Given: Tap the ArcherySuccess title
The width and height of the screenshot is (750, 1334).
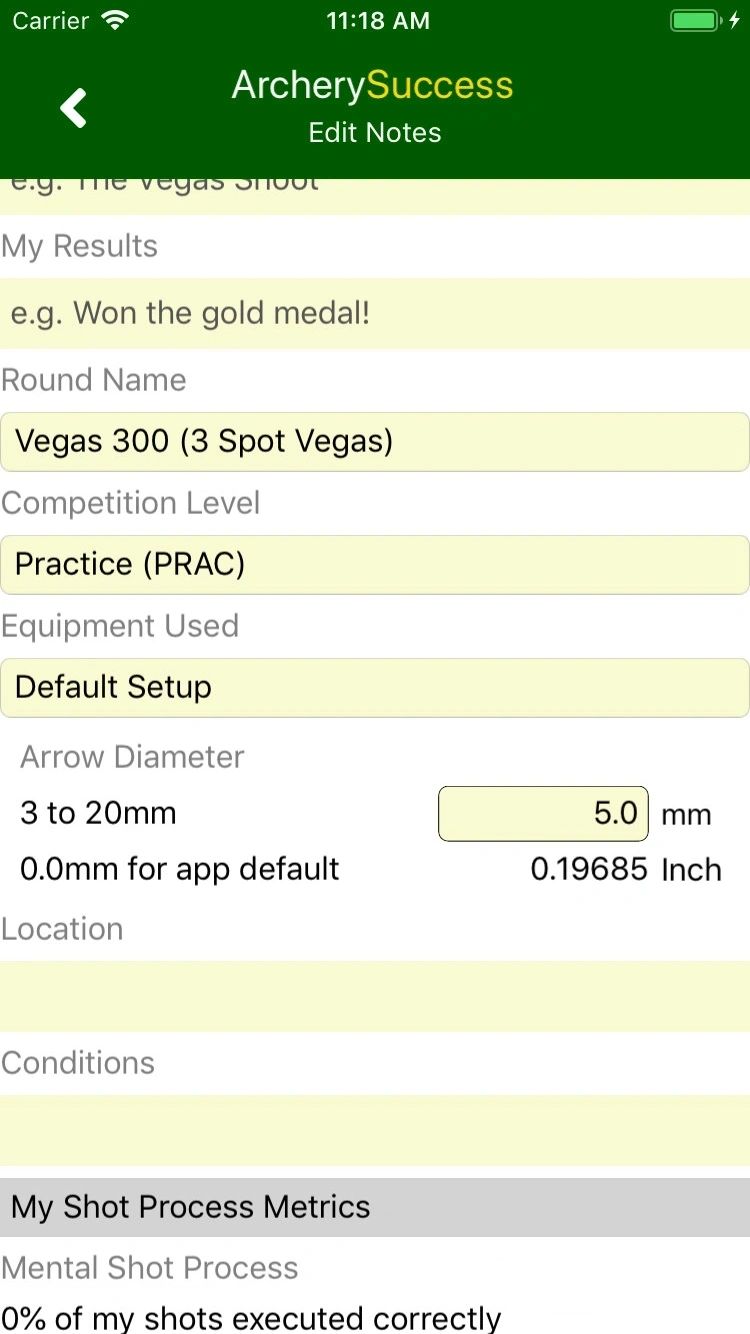Looking at the screenshot, I should tap(371, 85).
